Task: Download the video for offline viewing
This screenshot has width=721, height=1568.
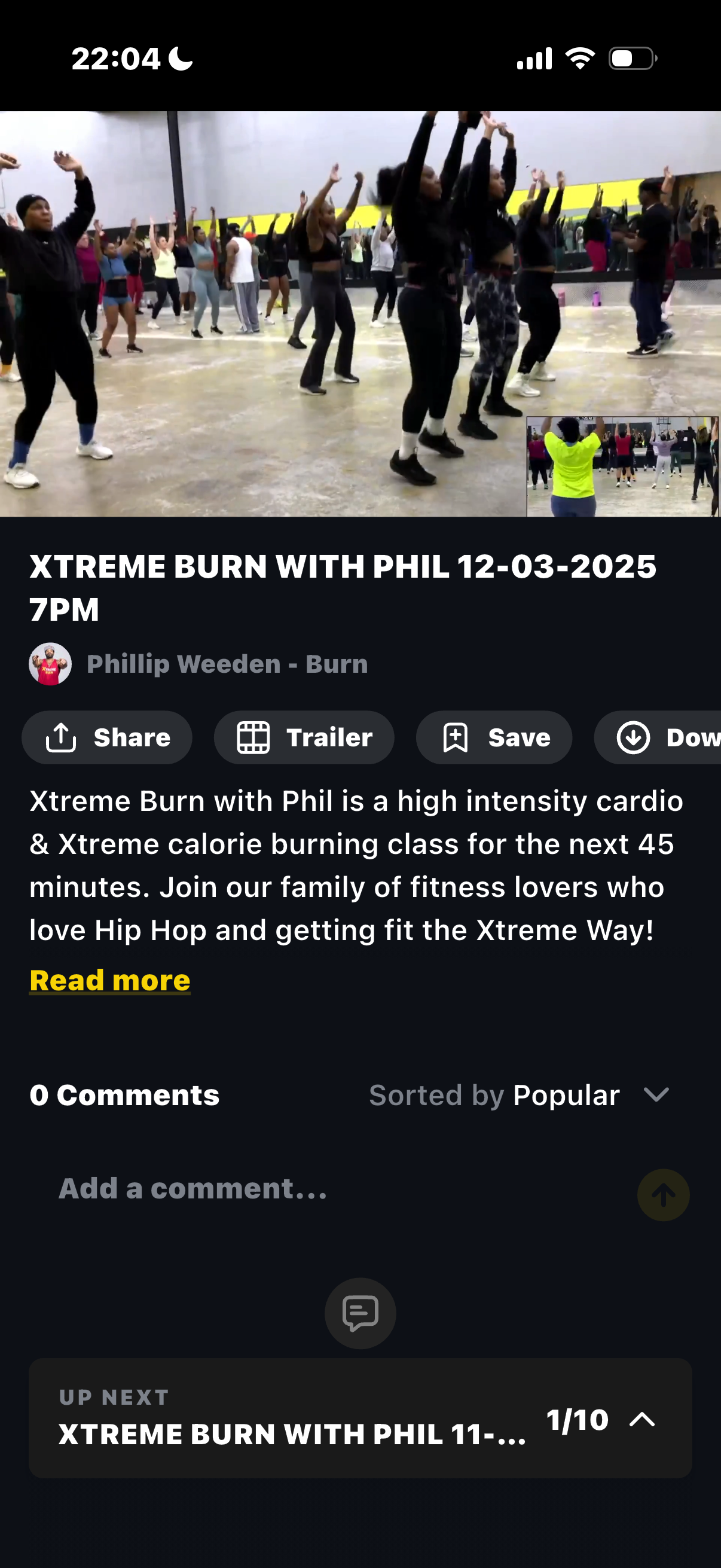Action: tap(663, 737)
